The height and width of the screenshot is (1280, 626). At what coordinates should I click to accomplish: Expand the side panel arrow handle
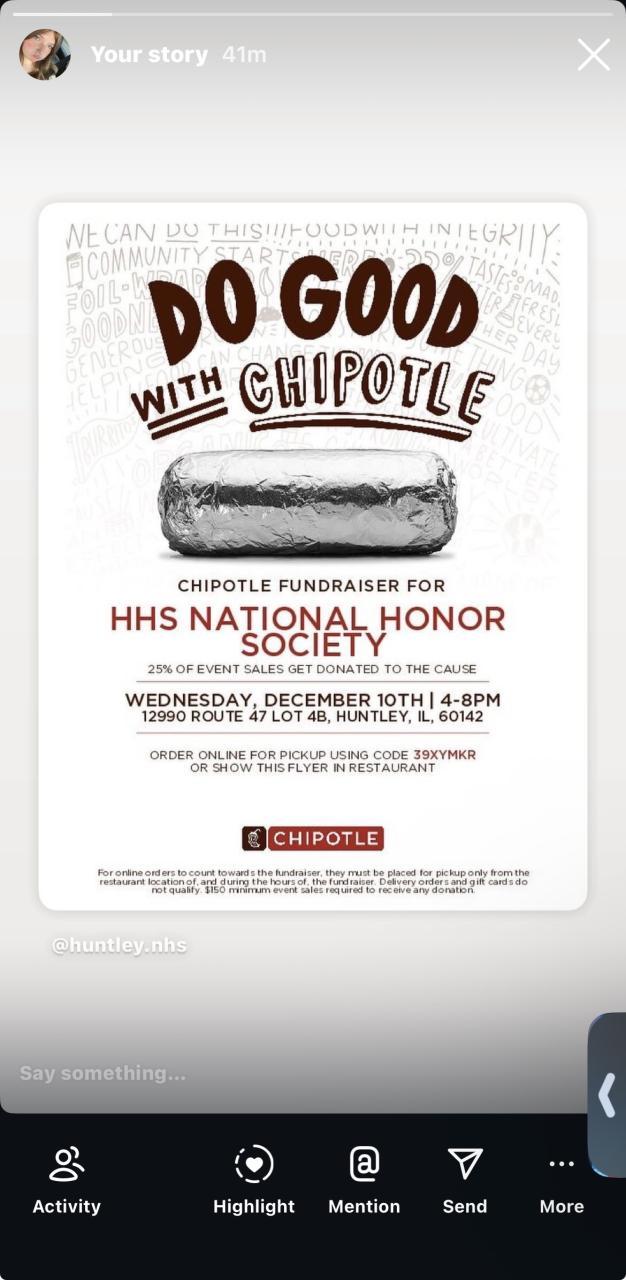[x=606, y=1094]
